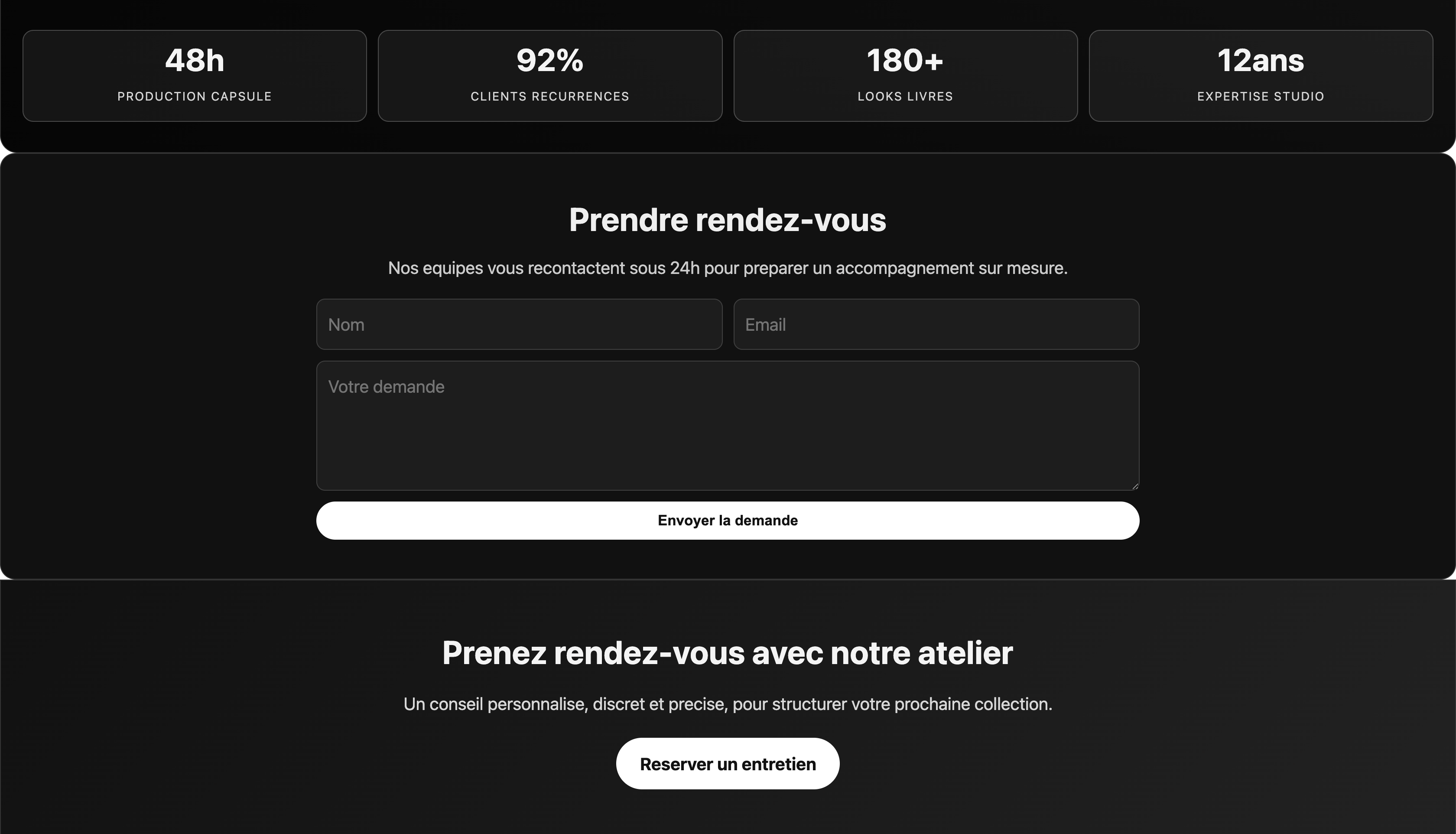Submit with Envoyer la demande
The width and height of the screenshot is (1456, 834).
[x=727, y=520]
